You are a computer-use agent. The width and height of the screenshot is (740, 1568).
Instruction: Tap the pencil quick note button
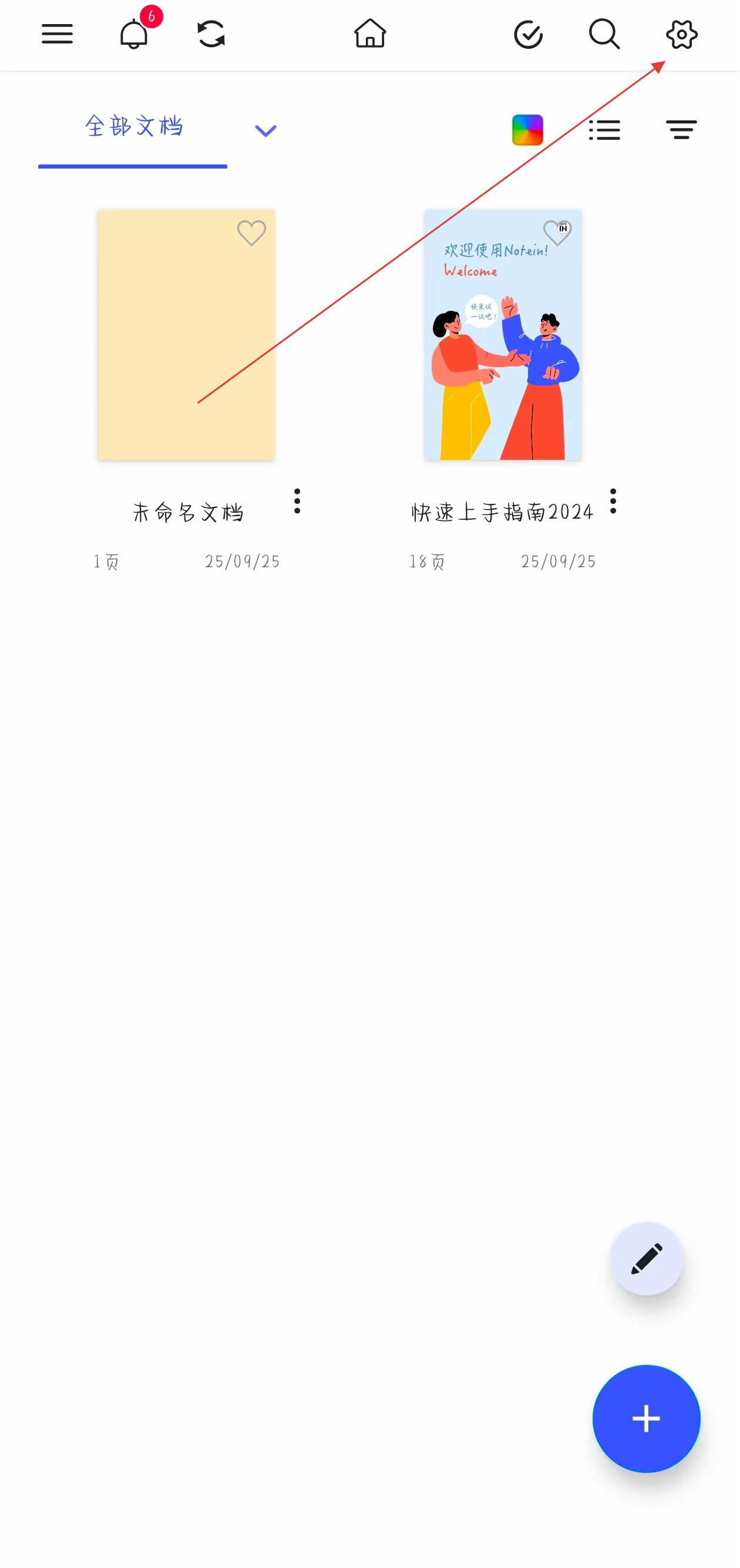(x=646, y=1258)
